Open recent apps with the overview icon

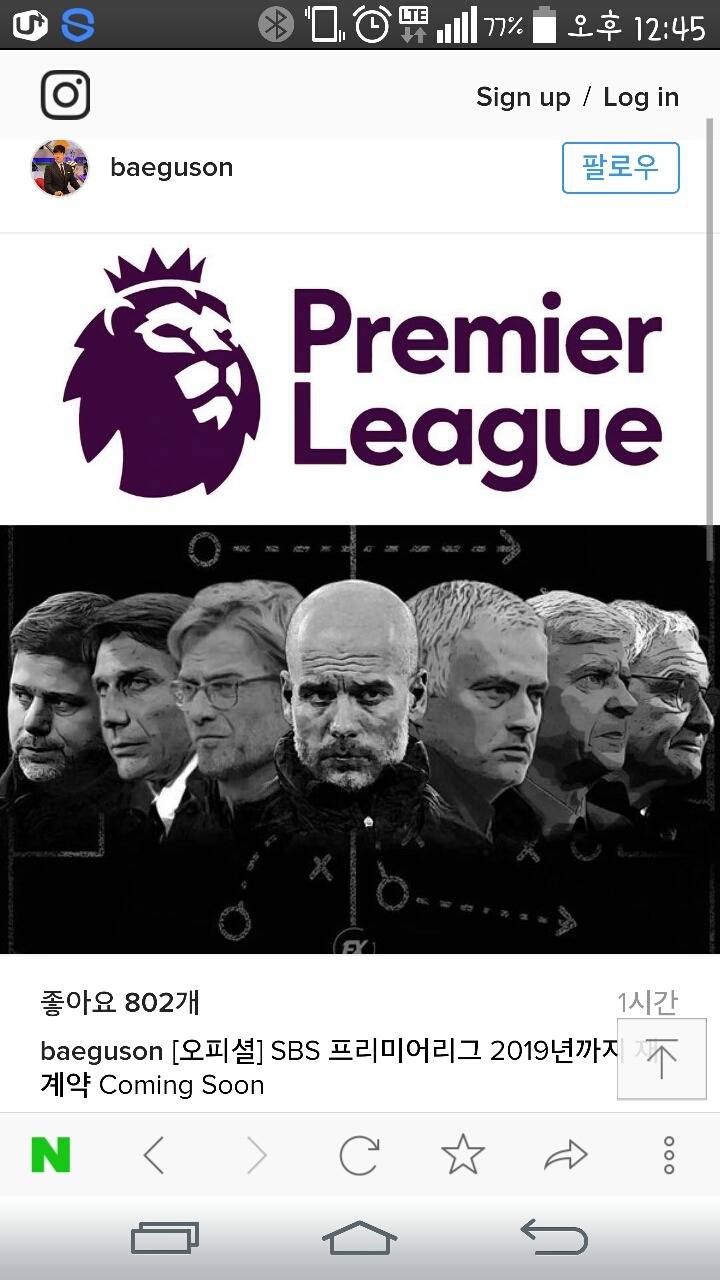tap(166, 1237)
